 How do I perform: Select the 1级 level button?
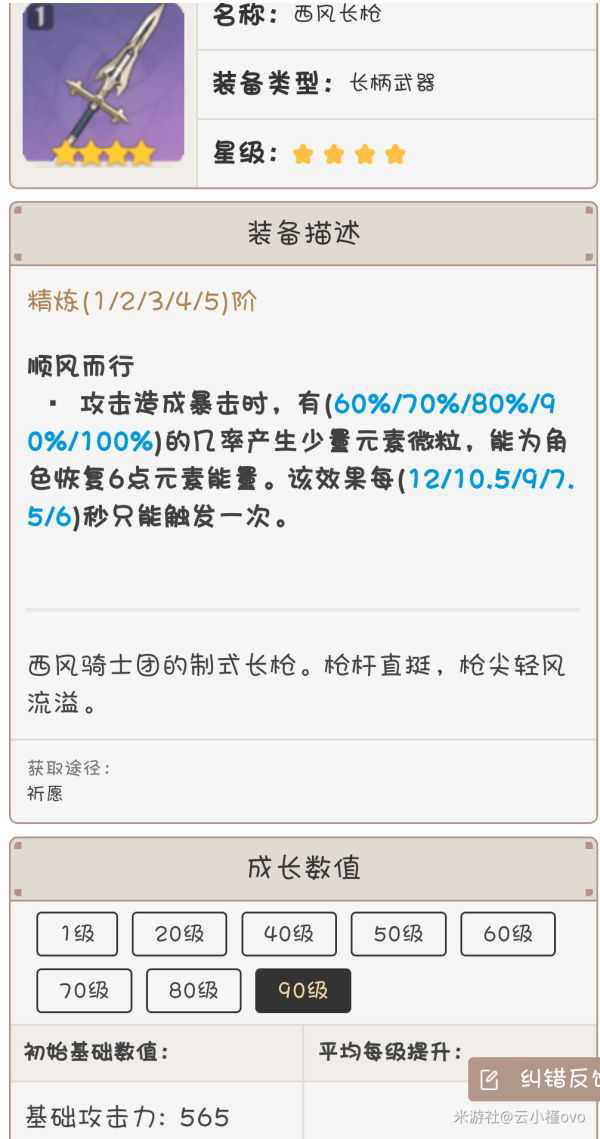point(77,934)
